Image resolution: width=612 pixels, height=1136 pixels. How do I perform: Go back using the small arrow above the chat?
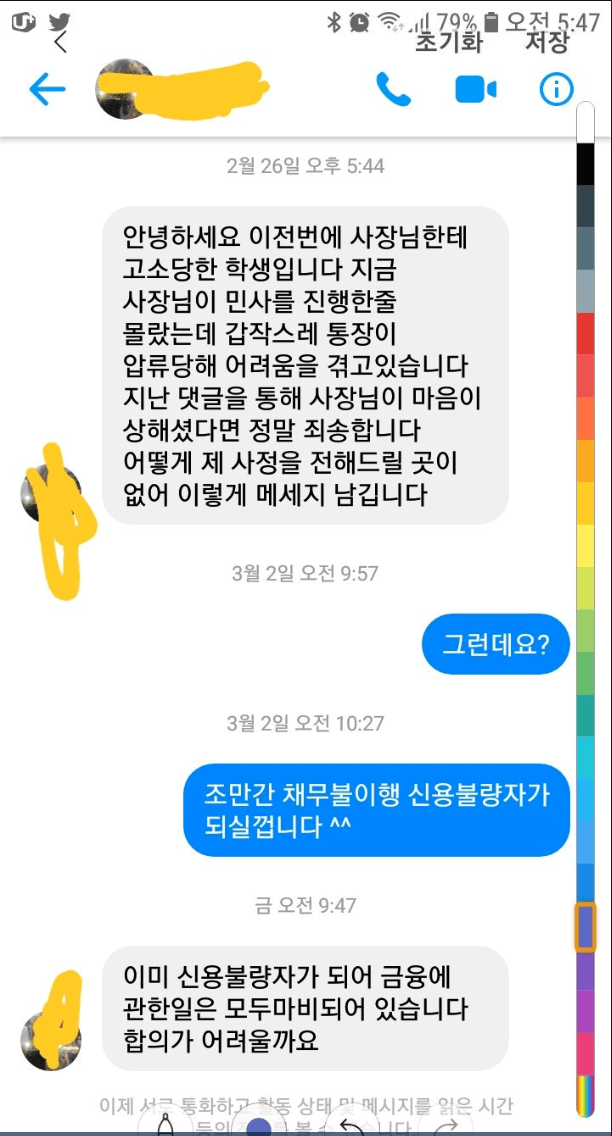click(62, 43)
